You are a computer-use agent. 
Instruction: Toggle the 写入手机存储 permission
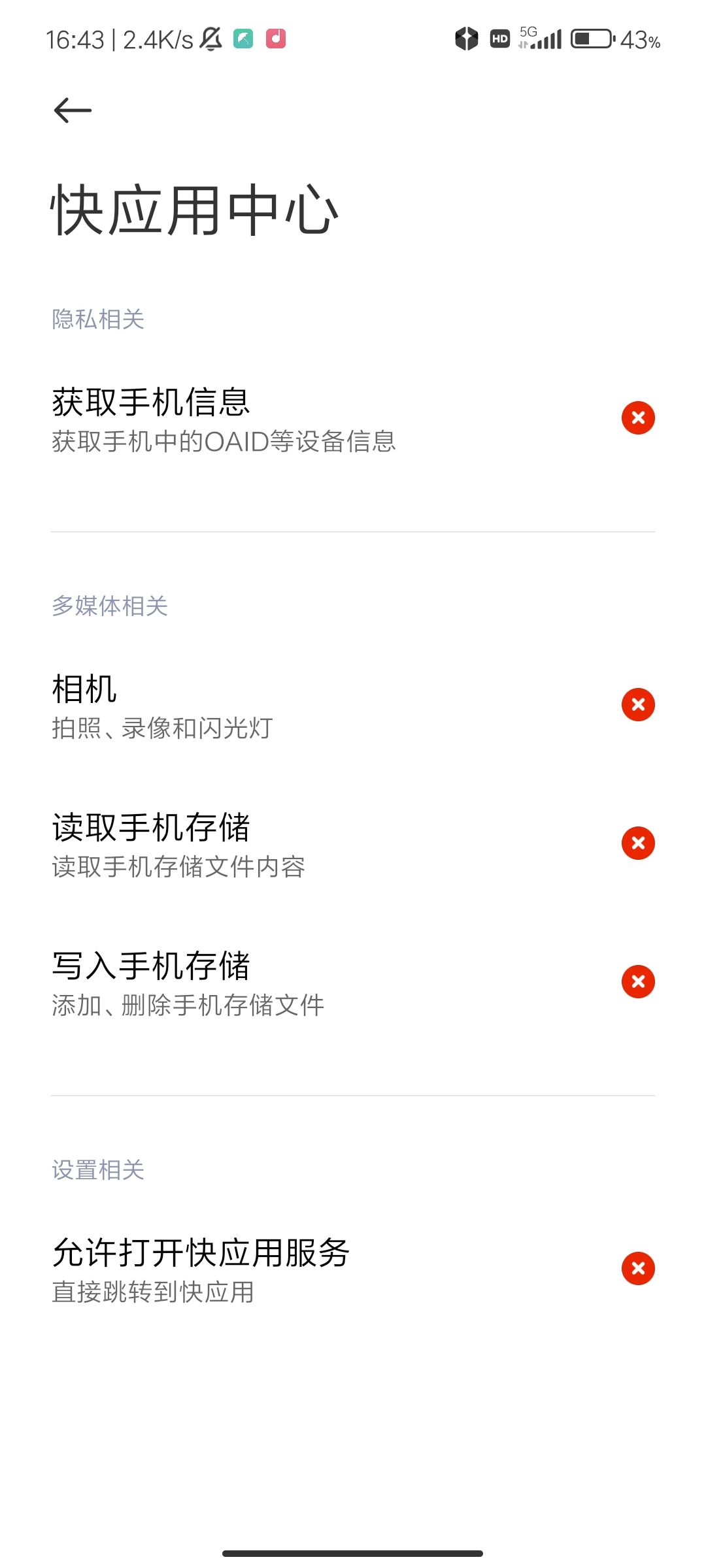click(x=637, y=980)
